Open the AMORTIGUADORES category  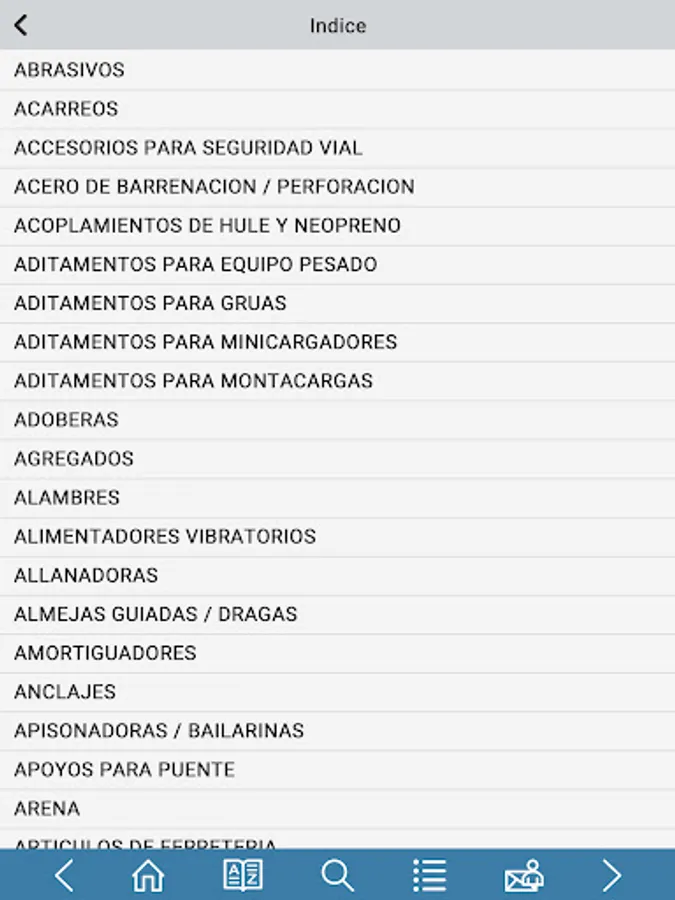pos(105,653)
